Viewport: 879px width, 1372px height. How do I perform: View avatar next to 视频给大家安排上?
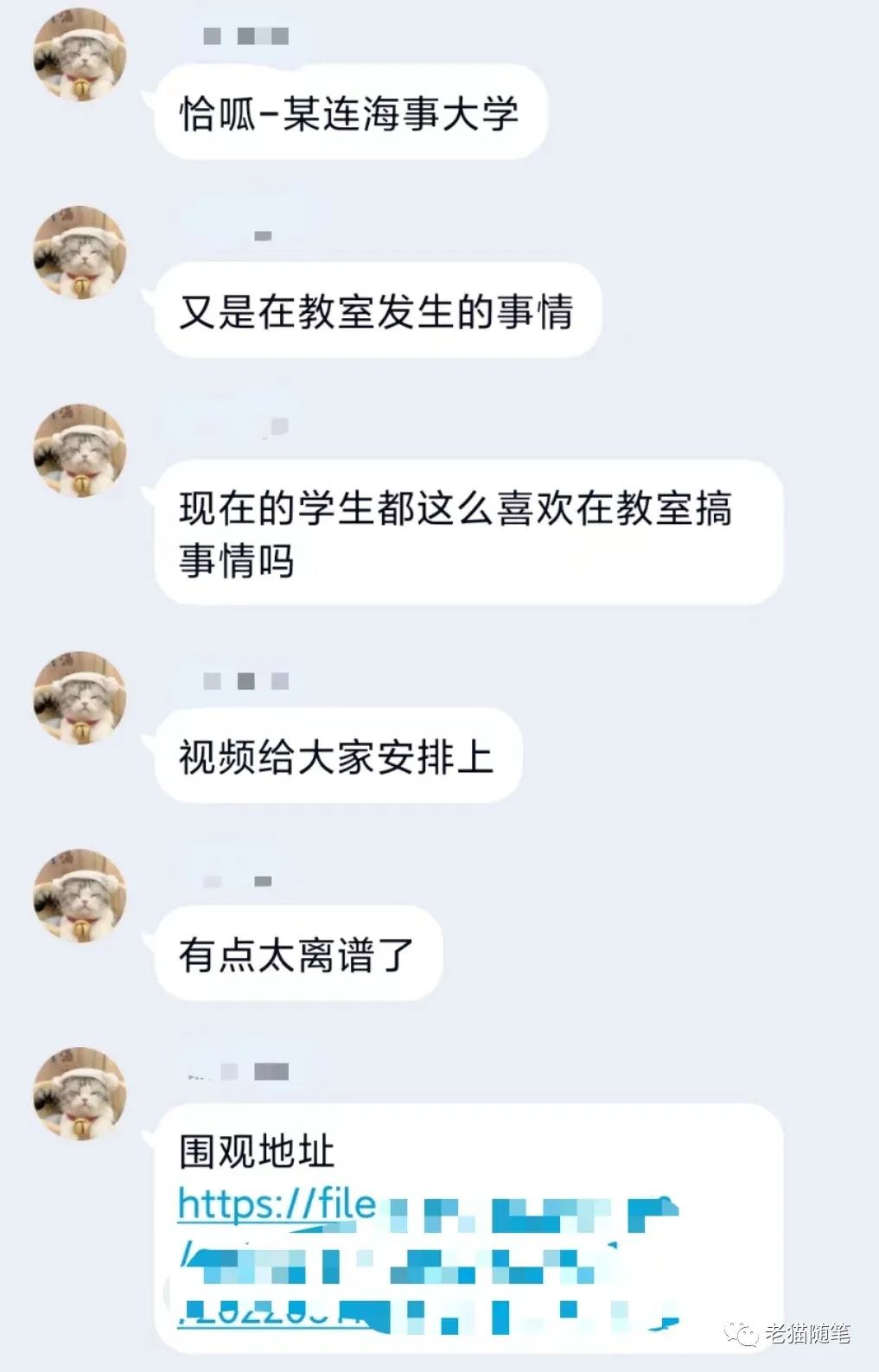point(79,698)
